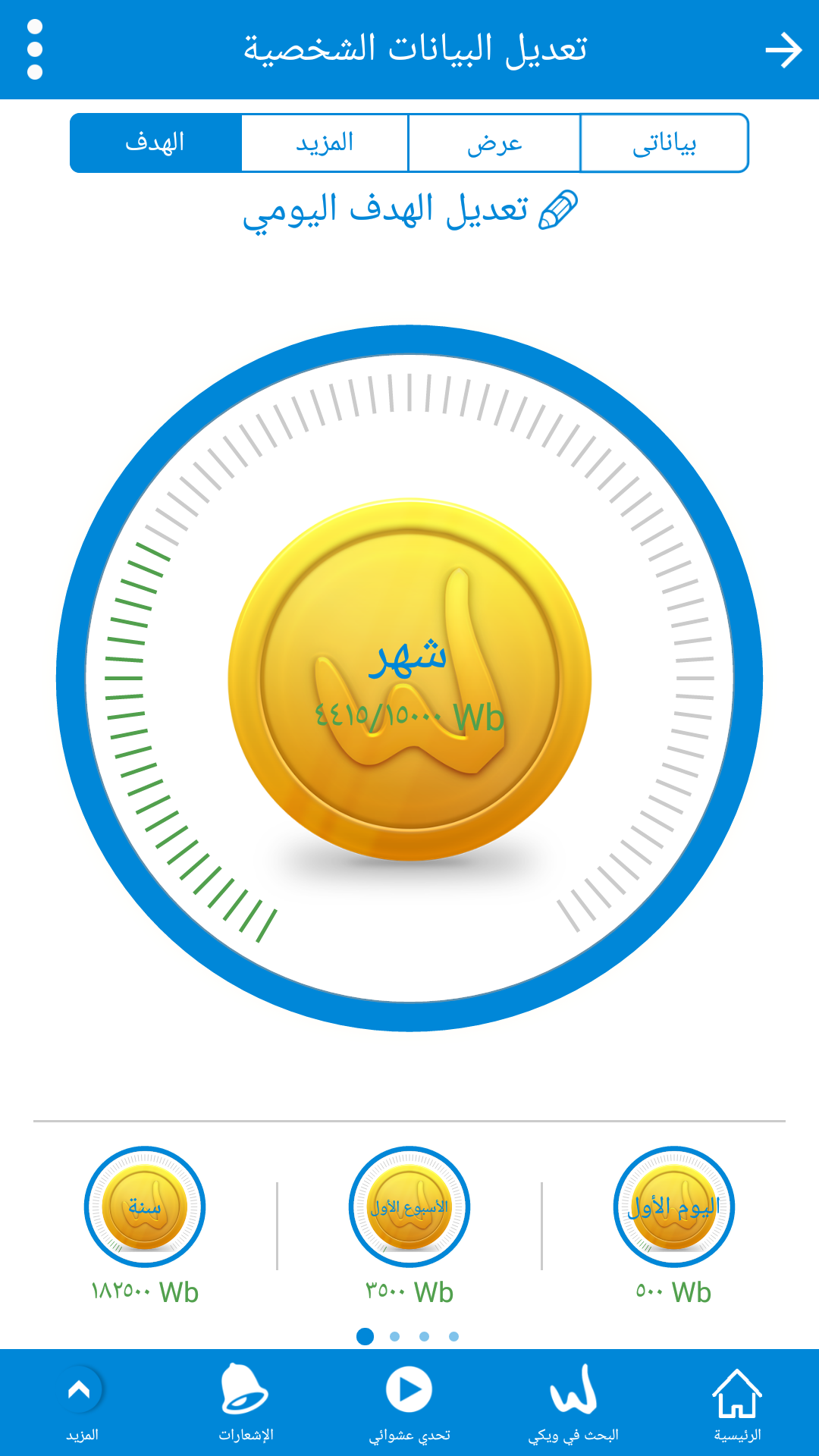The image size is (819, 1456).
Task: Open the three-dot overflow menu
Action: click(34, 50)
